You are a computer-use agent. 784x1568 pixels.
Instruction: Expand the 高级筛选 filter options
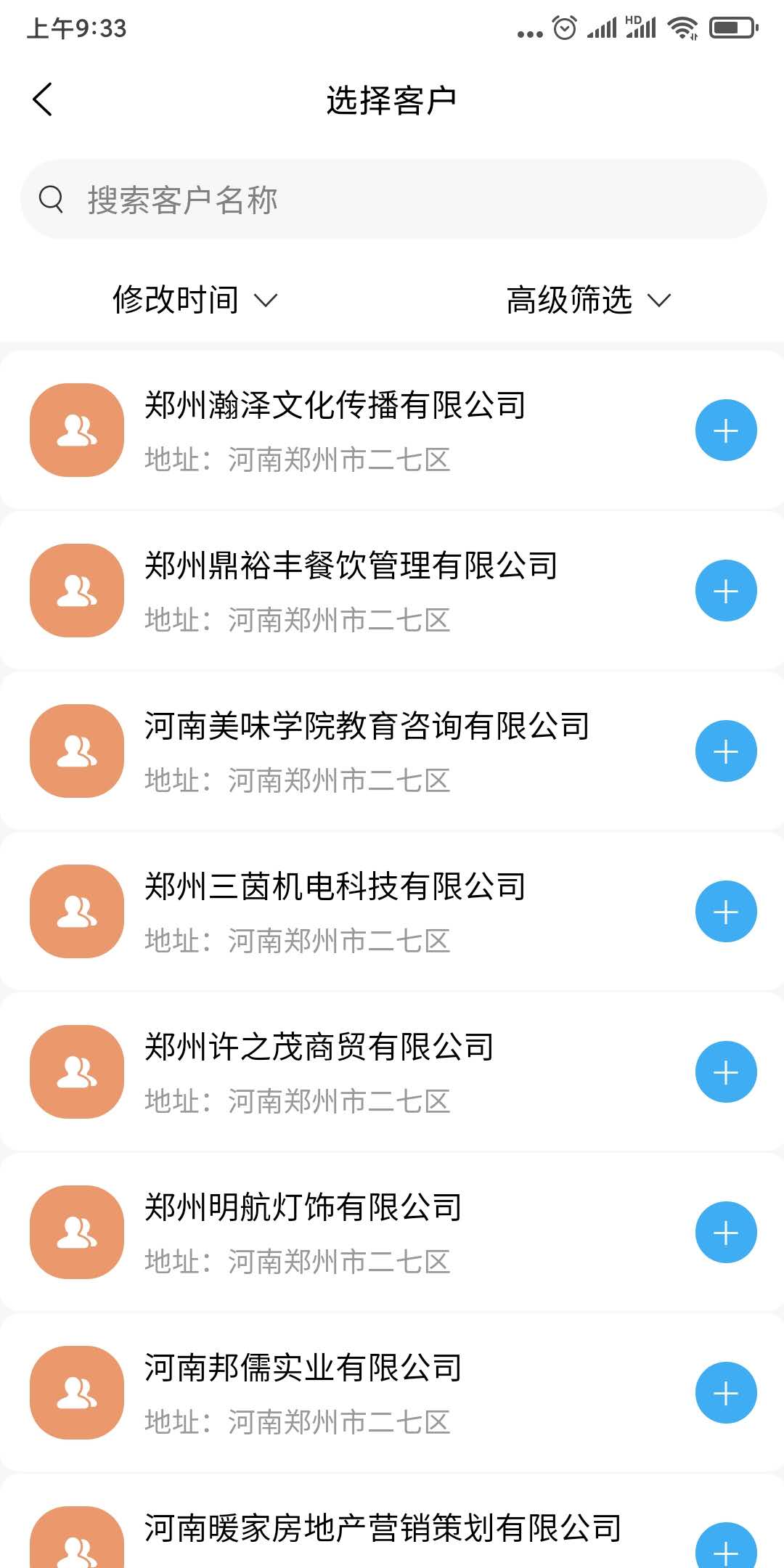(588, 300)
